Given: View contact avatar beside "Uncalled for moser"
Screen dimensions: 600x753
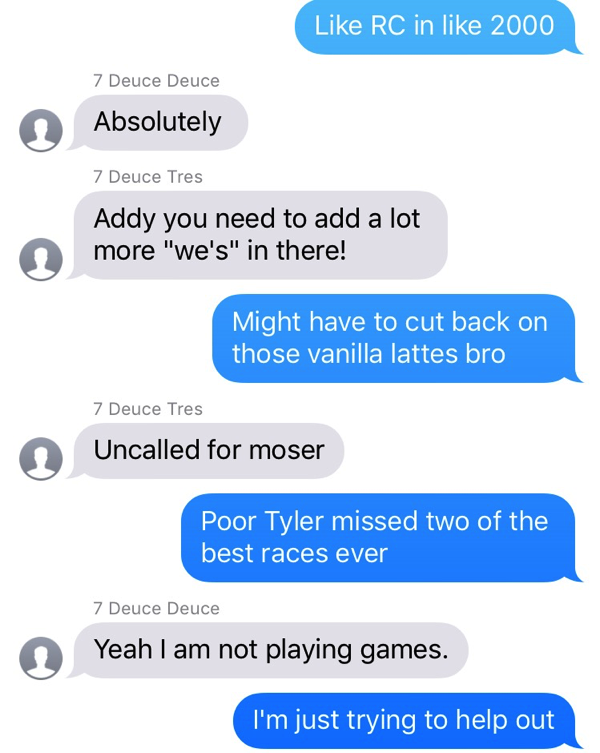Looking at the screenshot, I should [x=41, y=459].
